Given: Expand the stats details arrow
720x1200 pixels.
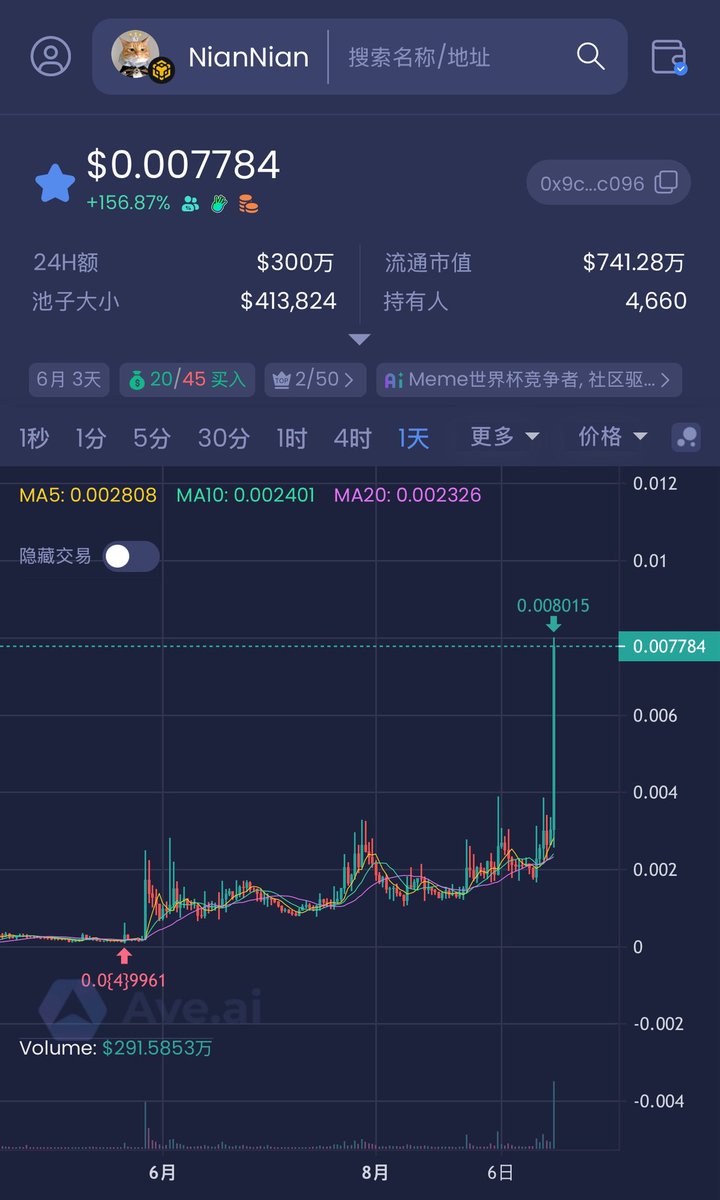Looking at the screenshot, I should (x=360, y=339).
